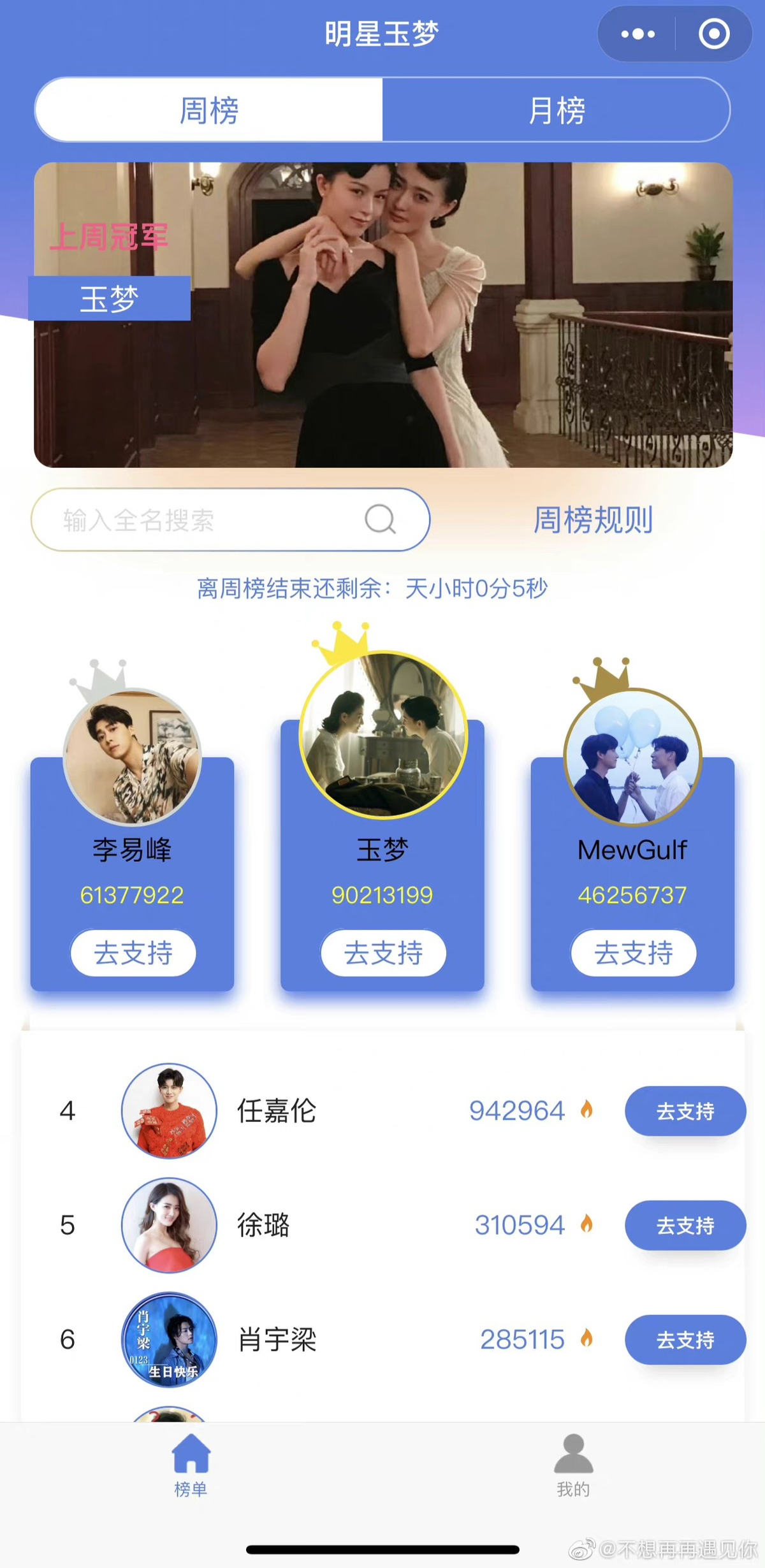Open the mini program more-options menu
This screenshot has height=1568, width=765.
click(x=637, y=34)
